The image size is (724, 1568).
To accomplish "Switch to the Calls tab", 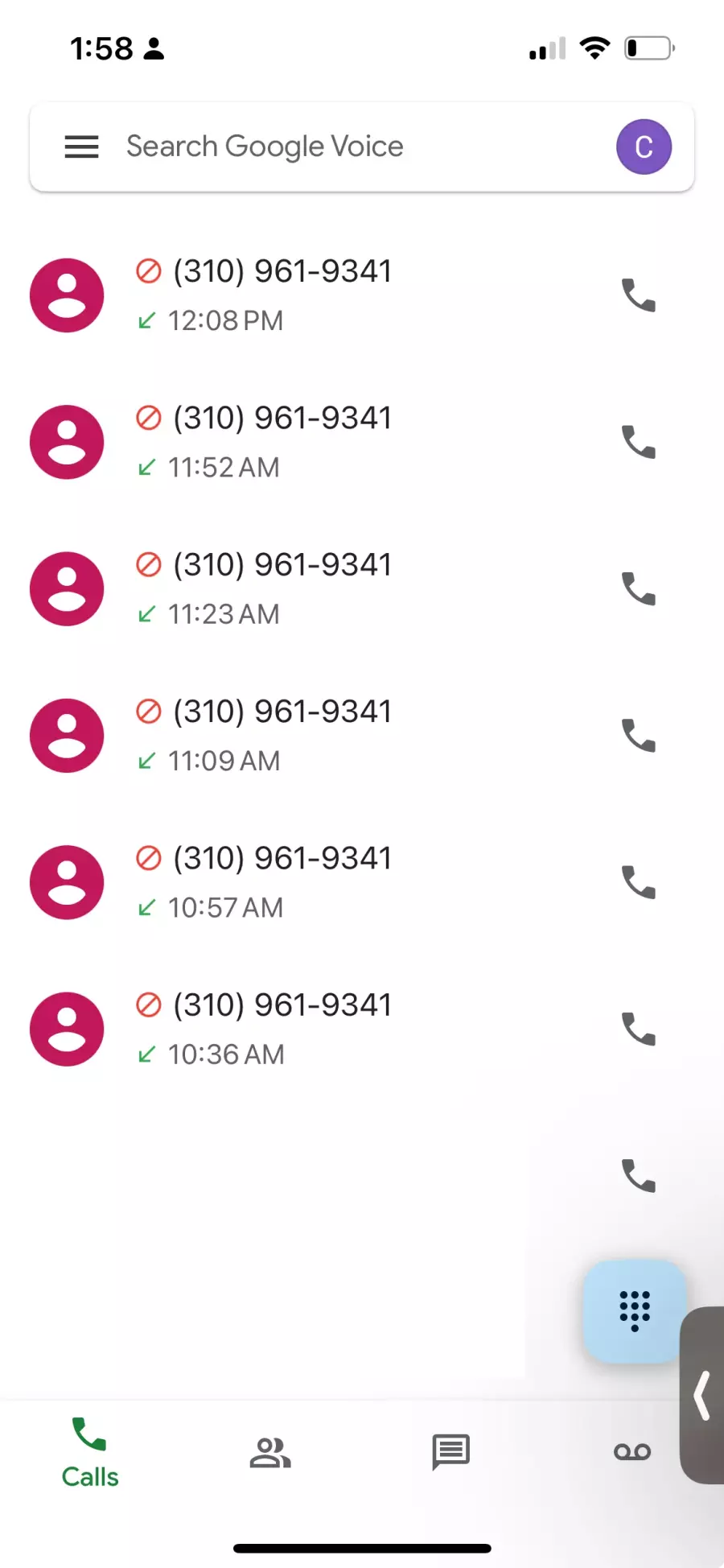I will pos(90,1454).
